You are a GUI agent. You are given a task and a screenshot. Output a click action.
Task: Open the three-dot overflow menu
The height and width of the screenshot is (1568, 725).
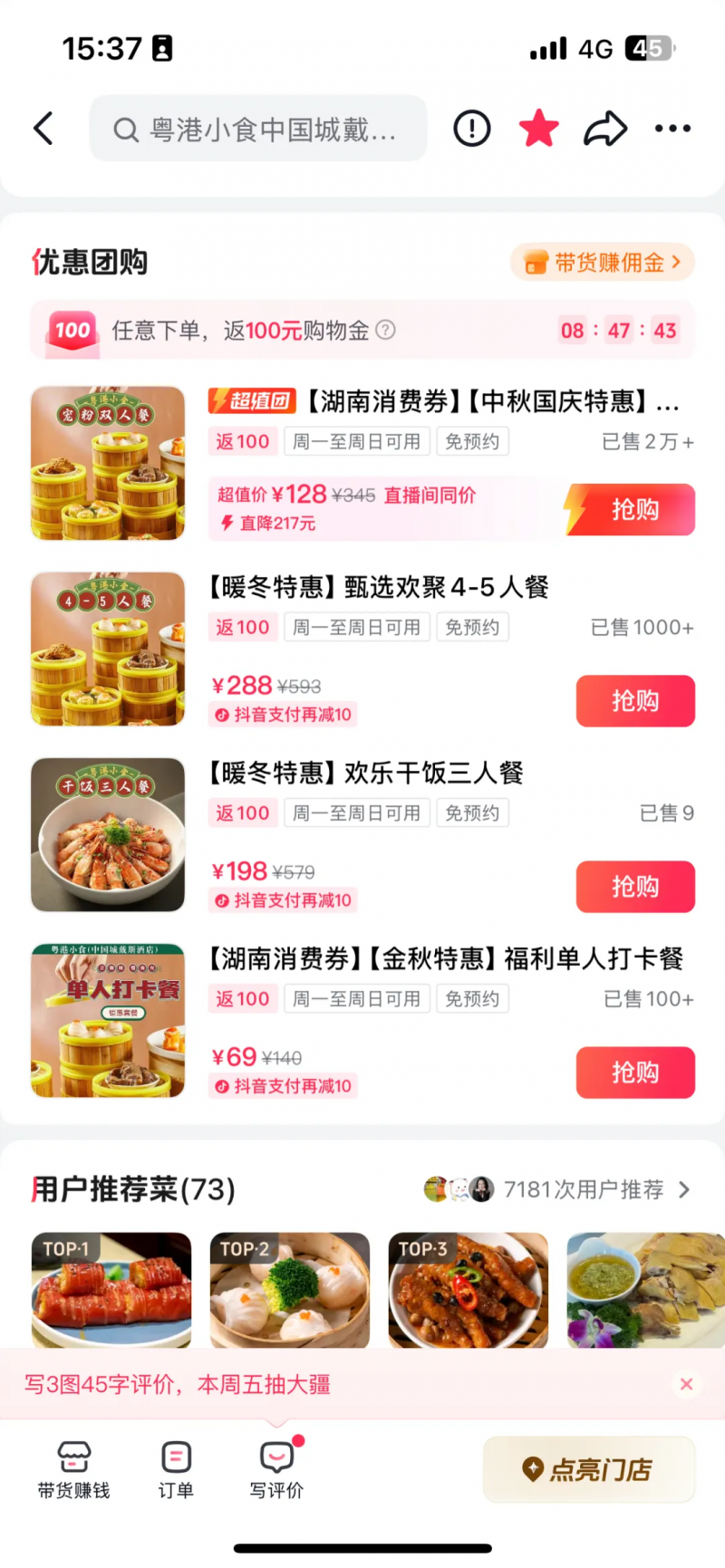672,129
